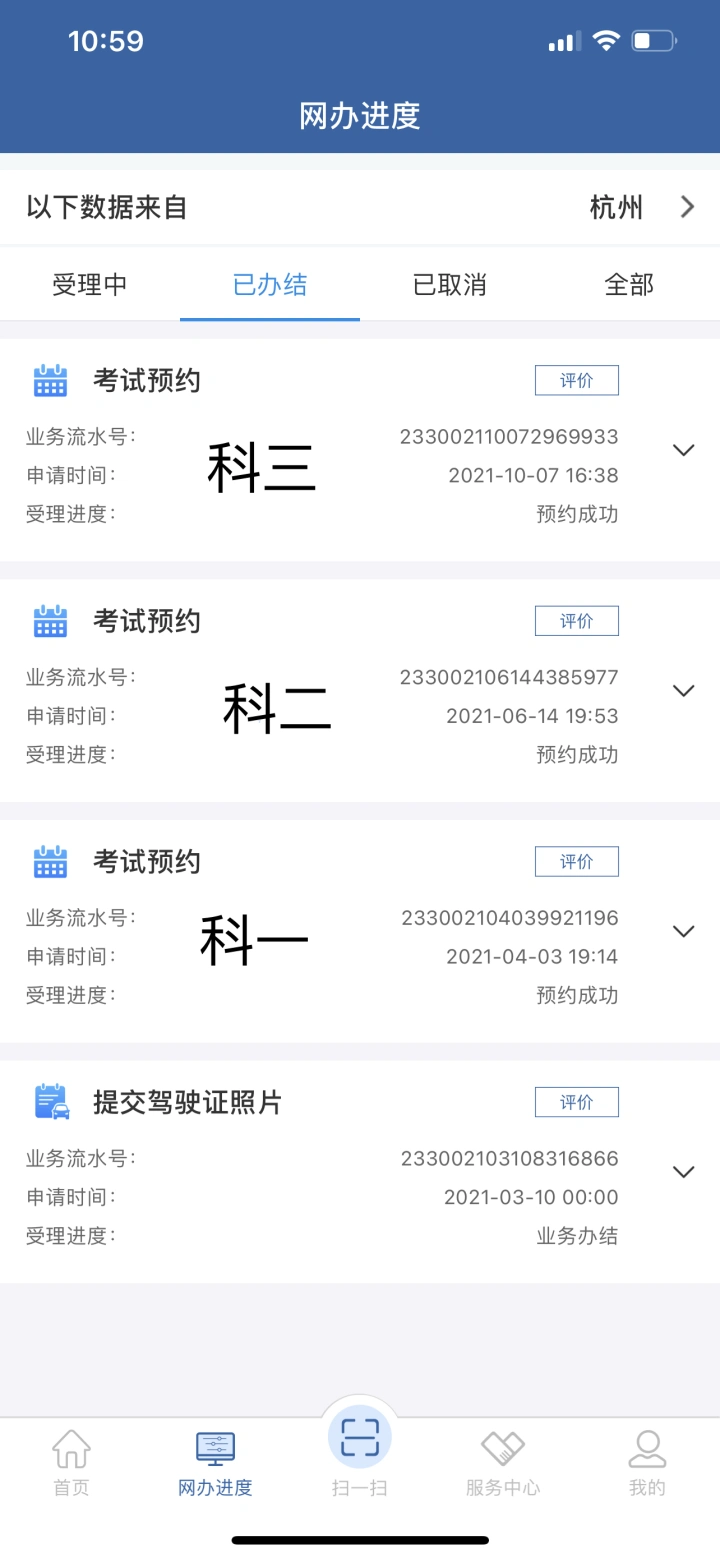Viewport: 720px width, 1558px height.
Task: Select the 已取消 tab
Action: tap(450, 285)
